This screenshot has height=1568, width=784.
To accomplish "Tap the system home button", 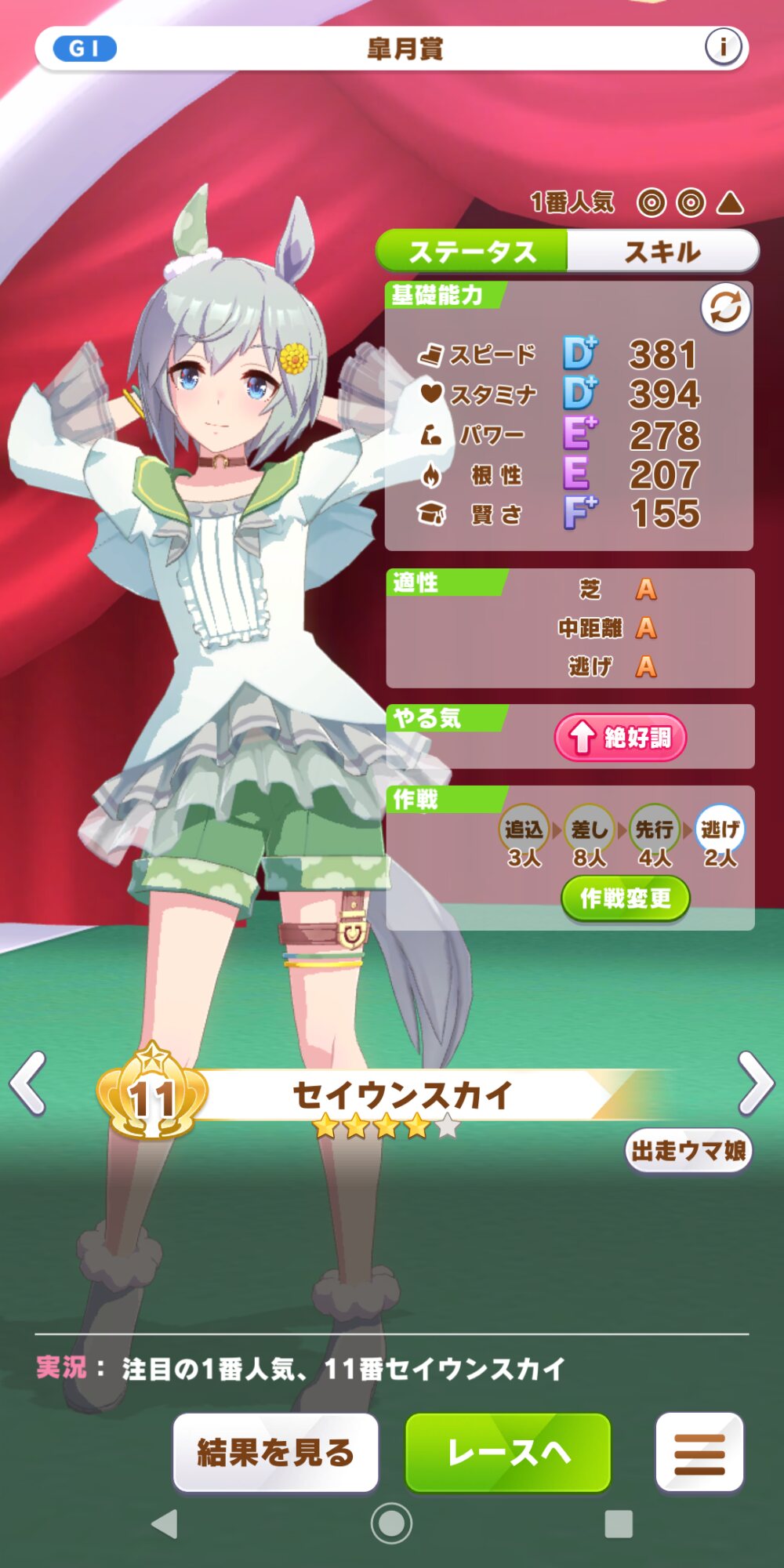I will coord(391,1524).
